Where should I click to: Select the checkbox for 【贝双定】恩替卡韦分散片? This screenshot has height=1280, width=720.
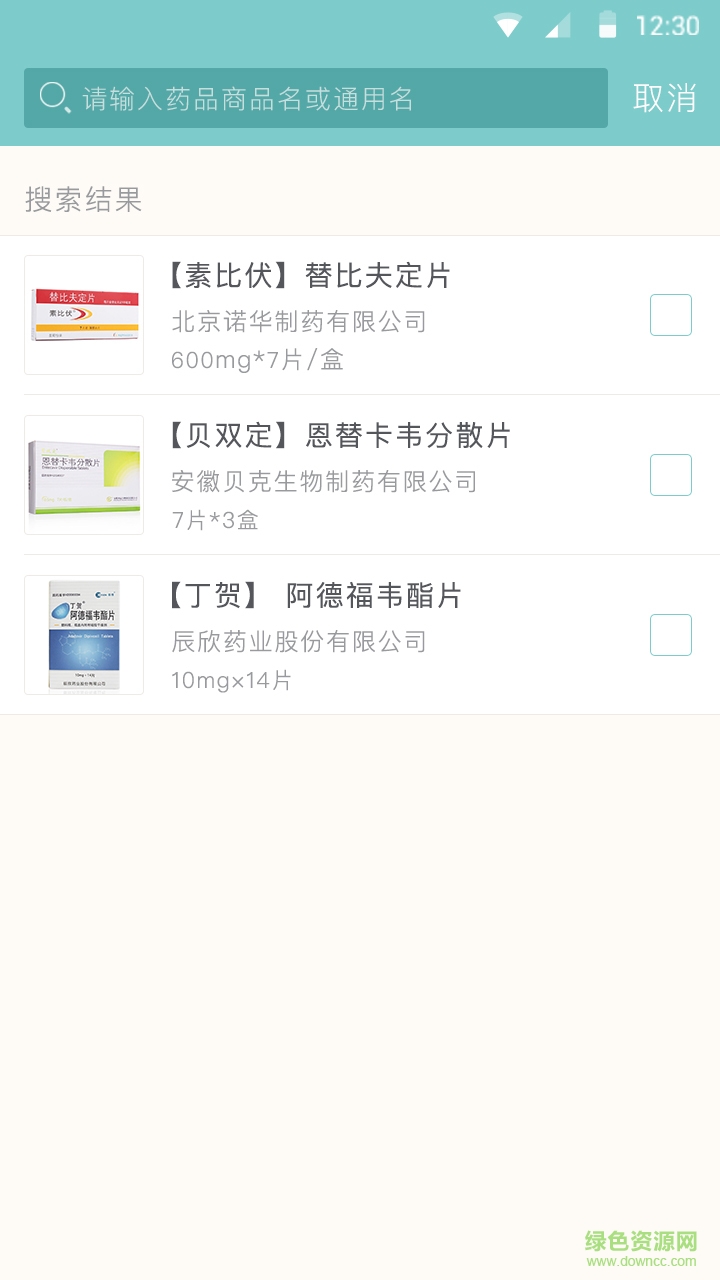[x=670, y=475]
